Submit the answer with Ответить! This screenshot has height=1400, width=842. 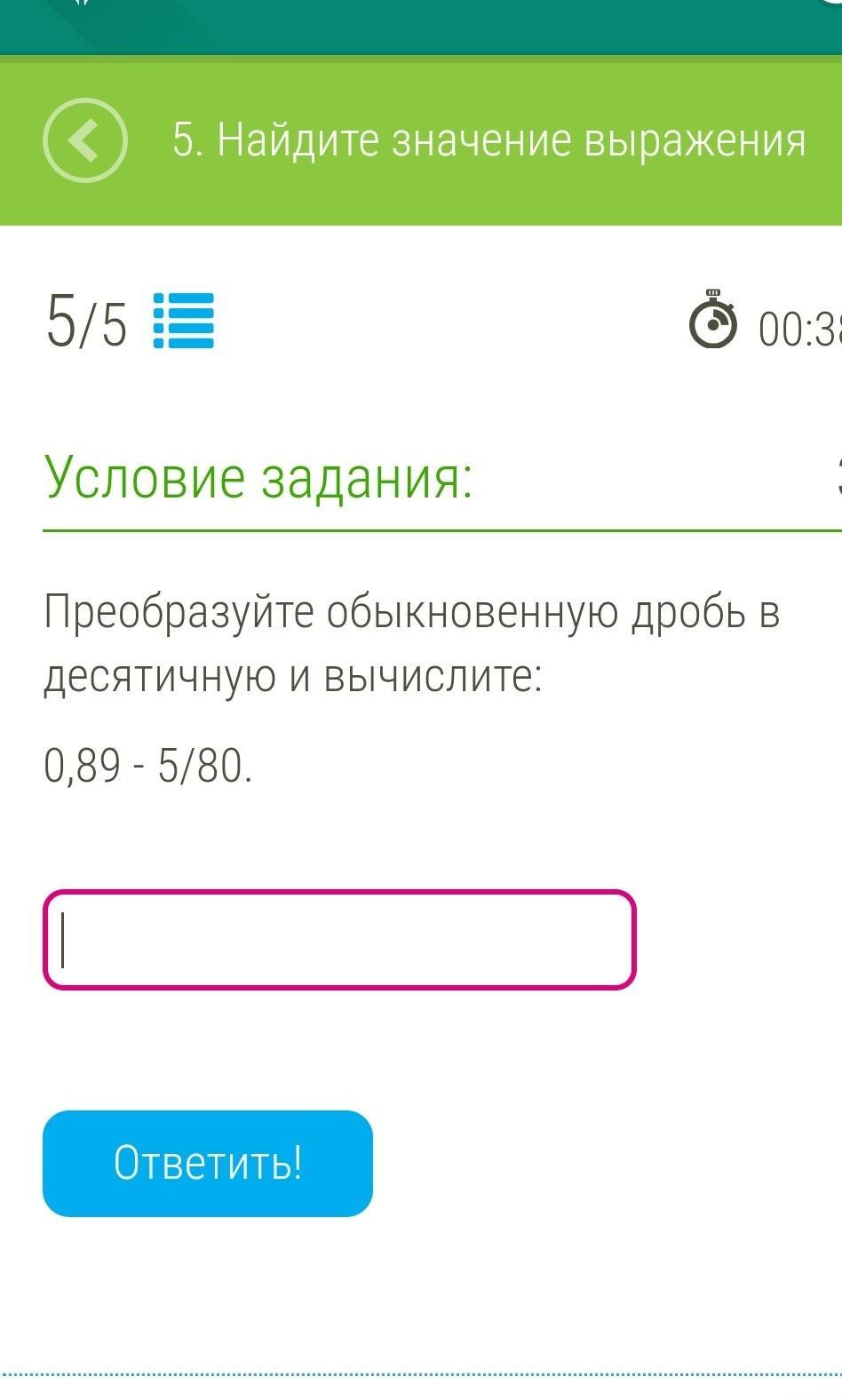coord(208,1163)
